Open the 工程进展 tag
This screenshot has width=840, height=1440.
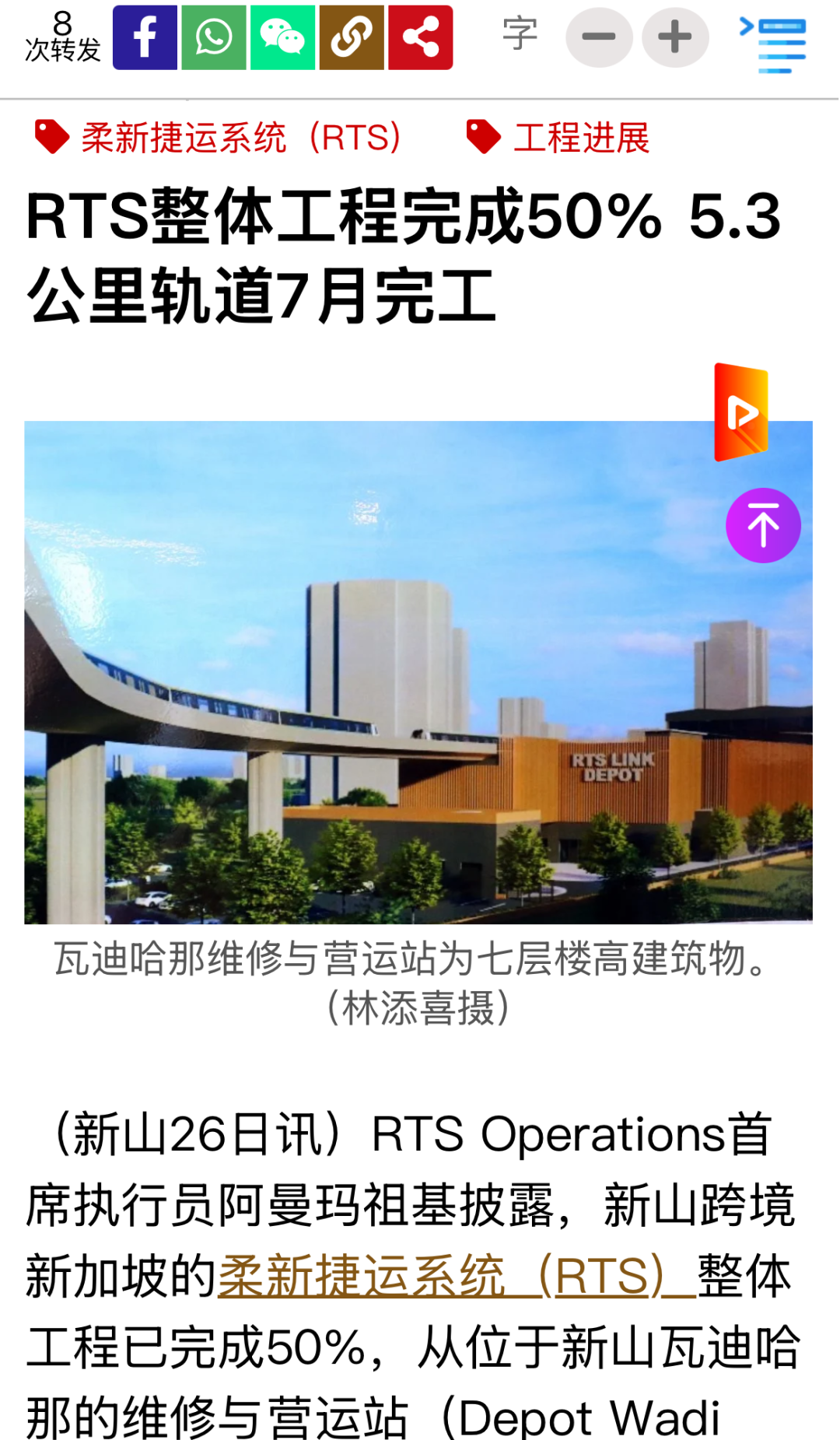point(580,138)
